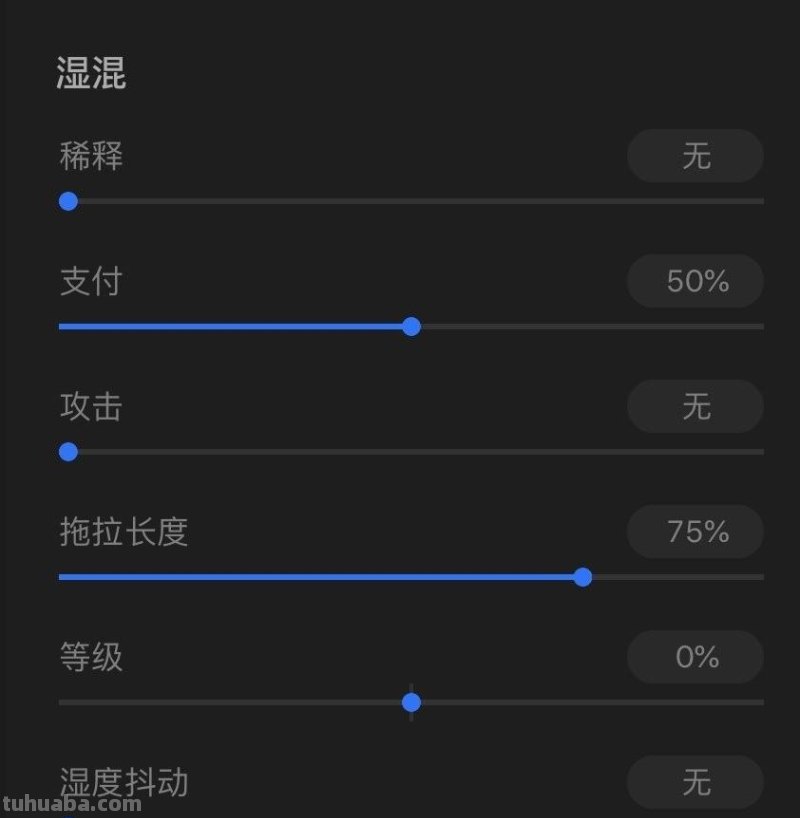
Task: Click the 湿度抖动 value pill showing 无
Action: (695, 783)
